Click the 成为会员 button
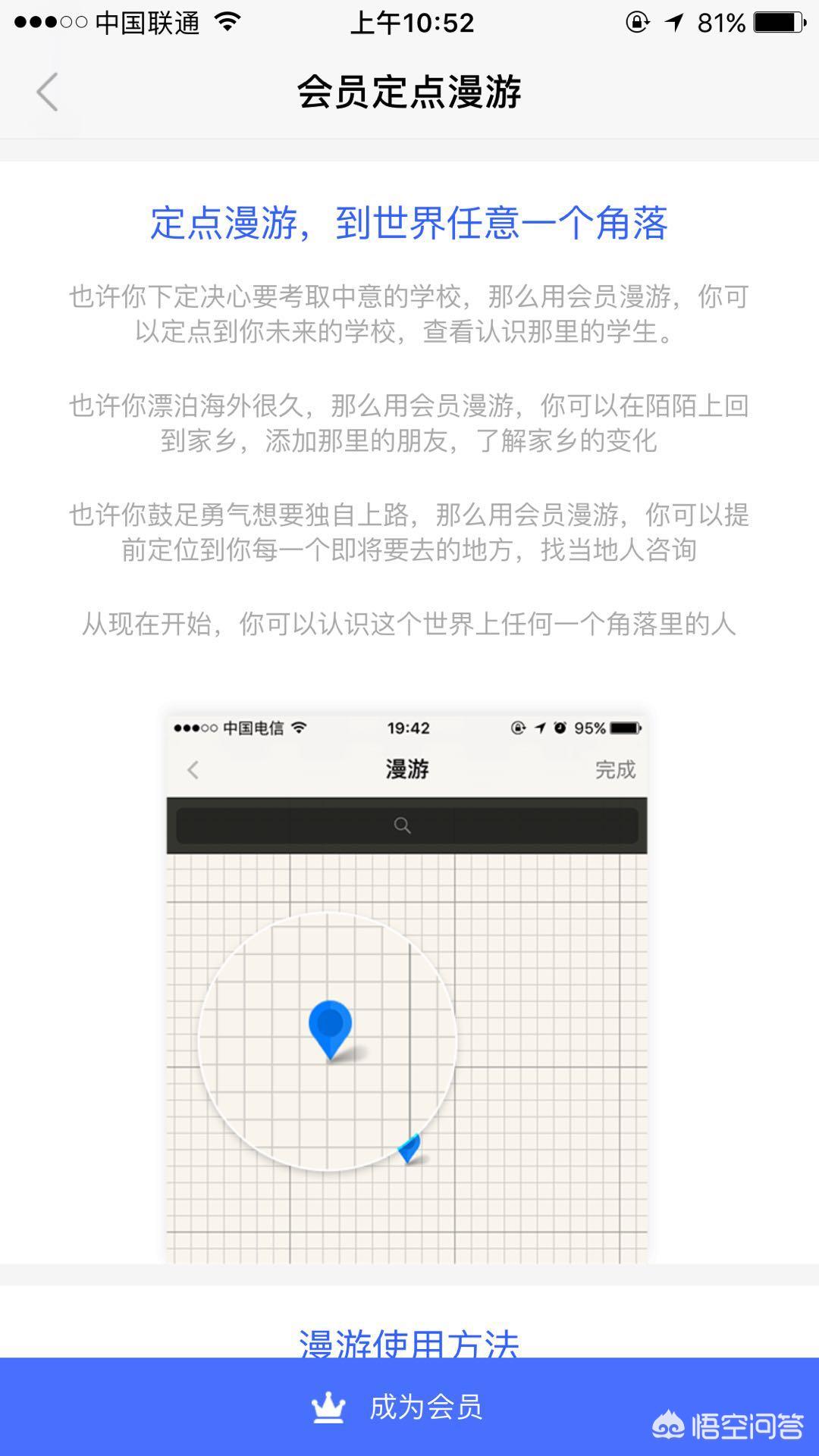Screen dimensions: 819x1456 coord(409,1406)
